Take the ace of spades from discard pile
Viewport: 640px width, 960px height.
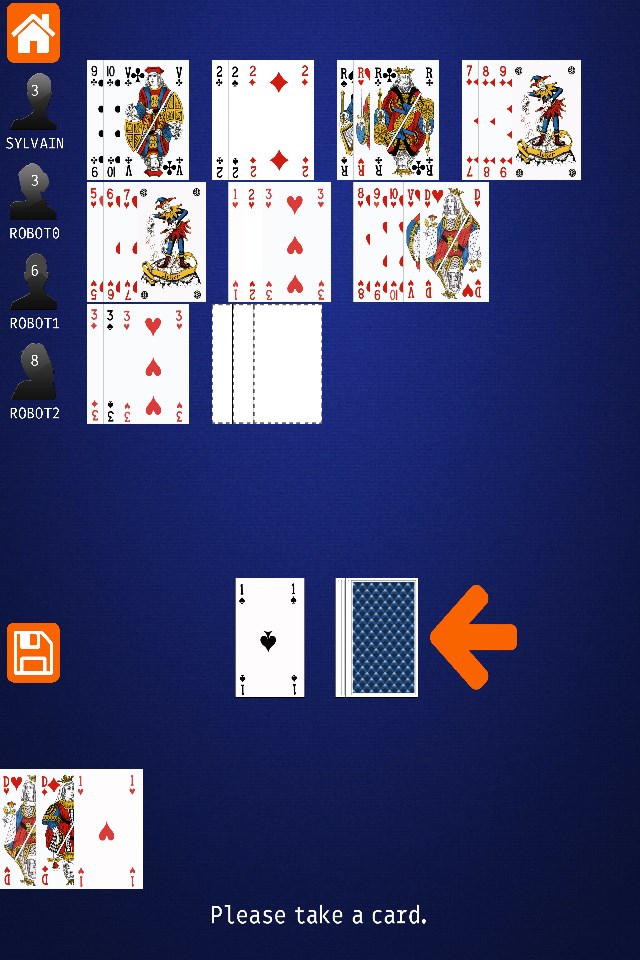pyautogui.click(x=270, y=637)
